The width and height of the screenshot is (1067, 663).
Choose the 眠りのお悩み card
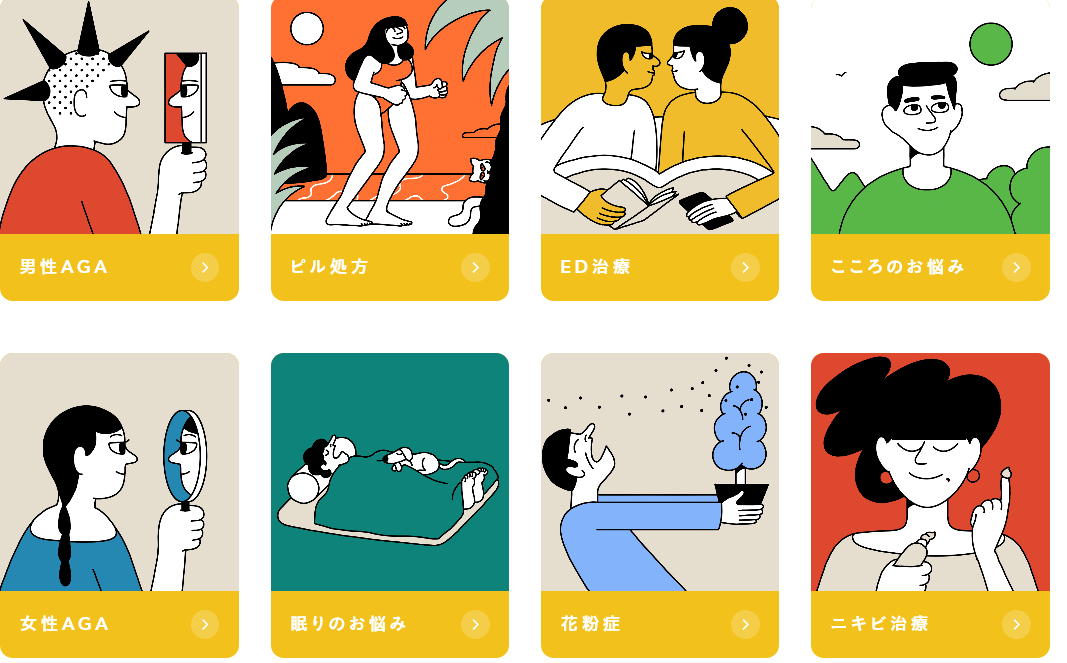pos(389,624)
